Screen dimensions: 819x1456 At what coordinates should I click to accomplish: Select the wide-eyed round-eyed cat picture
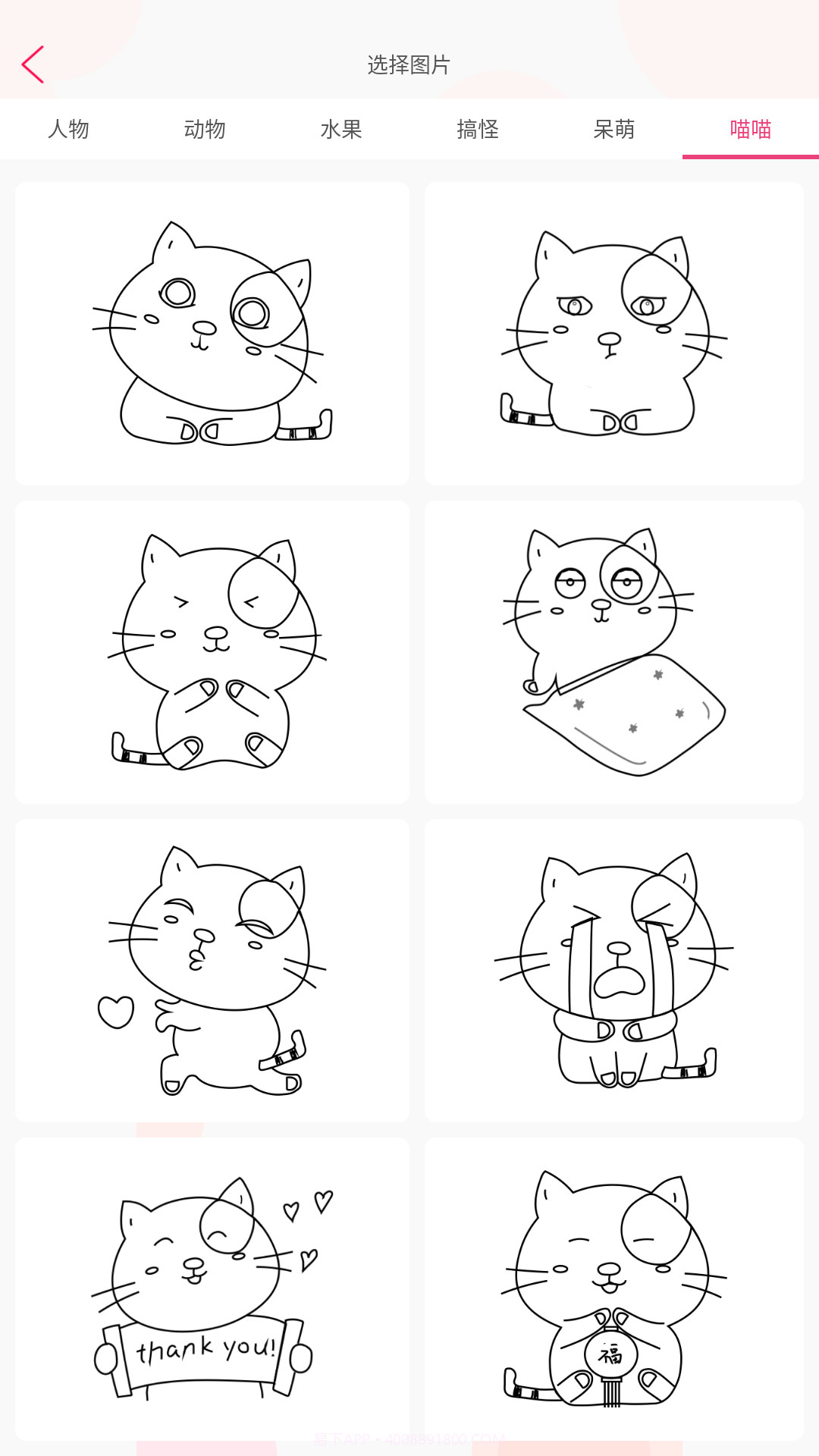(x=212, y=334)
